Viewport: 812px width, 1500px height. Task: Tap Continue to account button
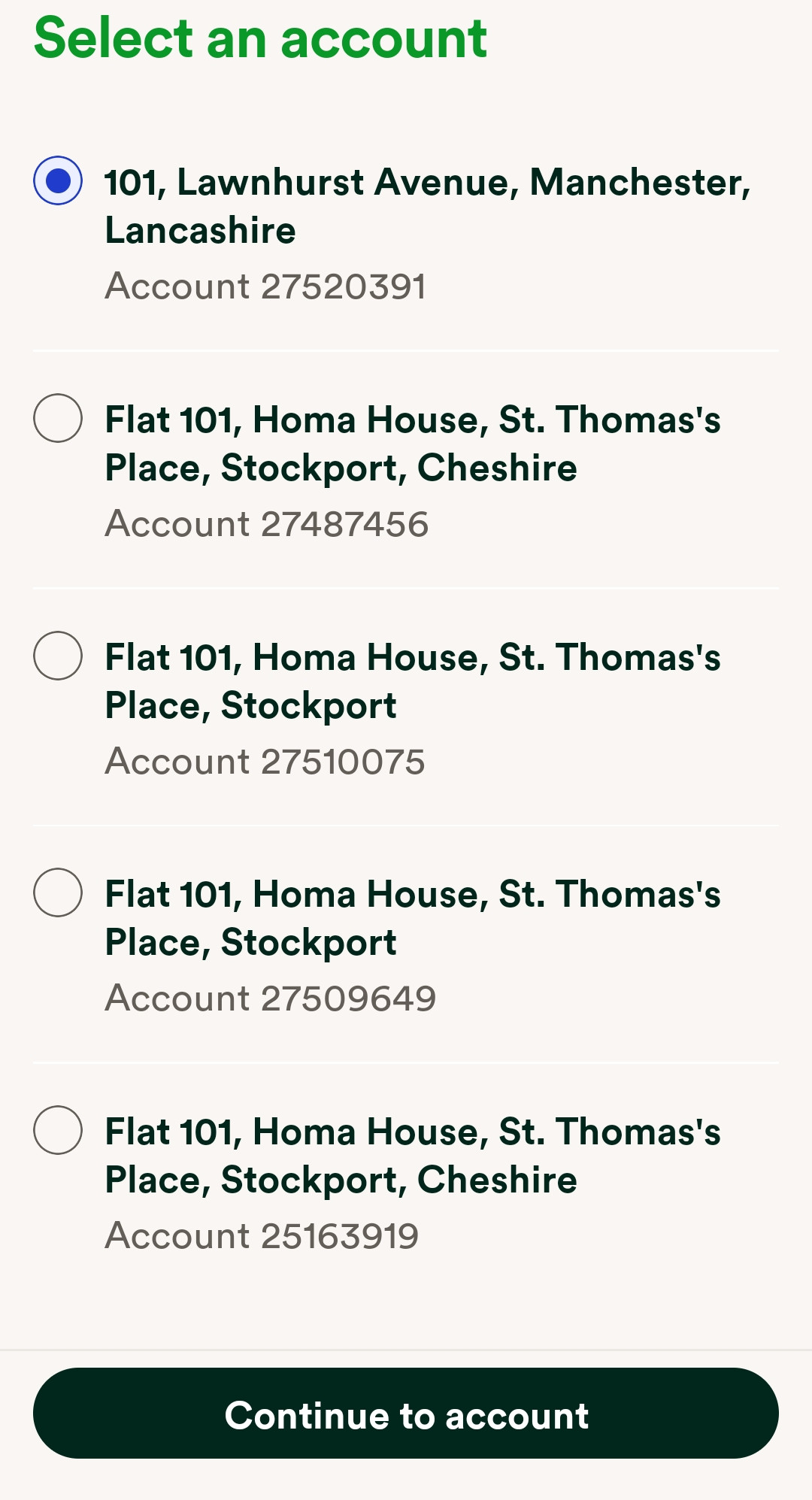tap(406, 1414)
